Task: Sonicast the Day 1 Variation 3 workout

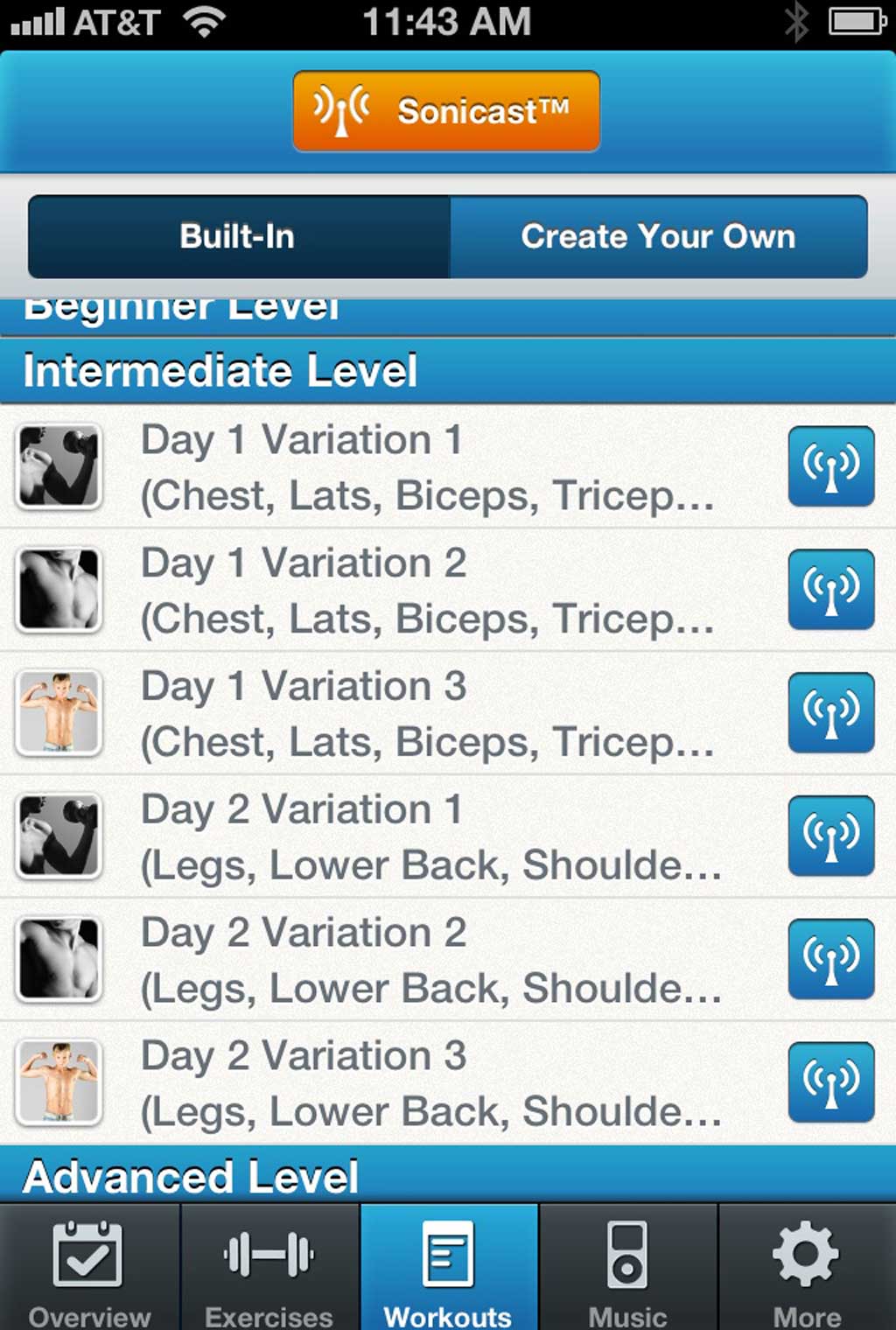Action: tap(831, 713)
